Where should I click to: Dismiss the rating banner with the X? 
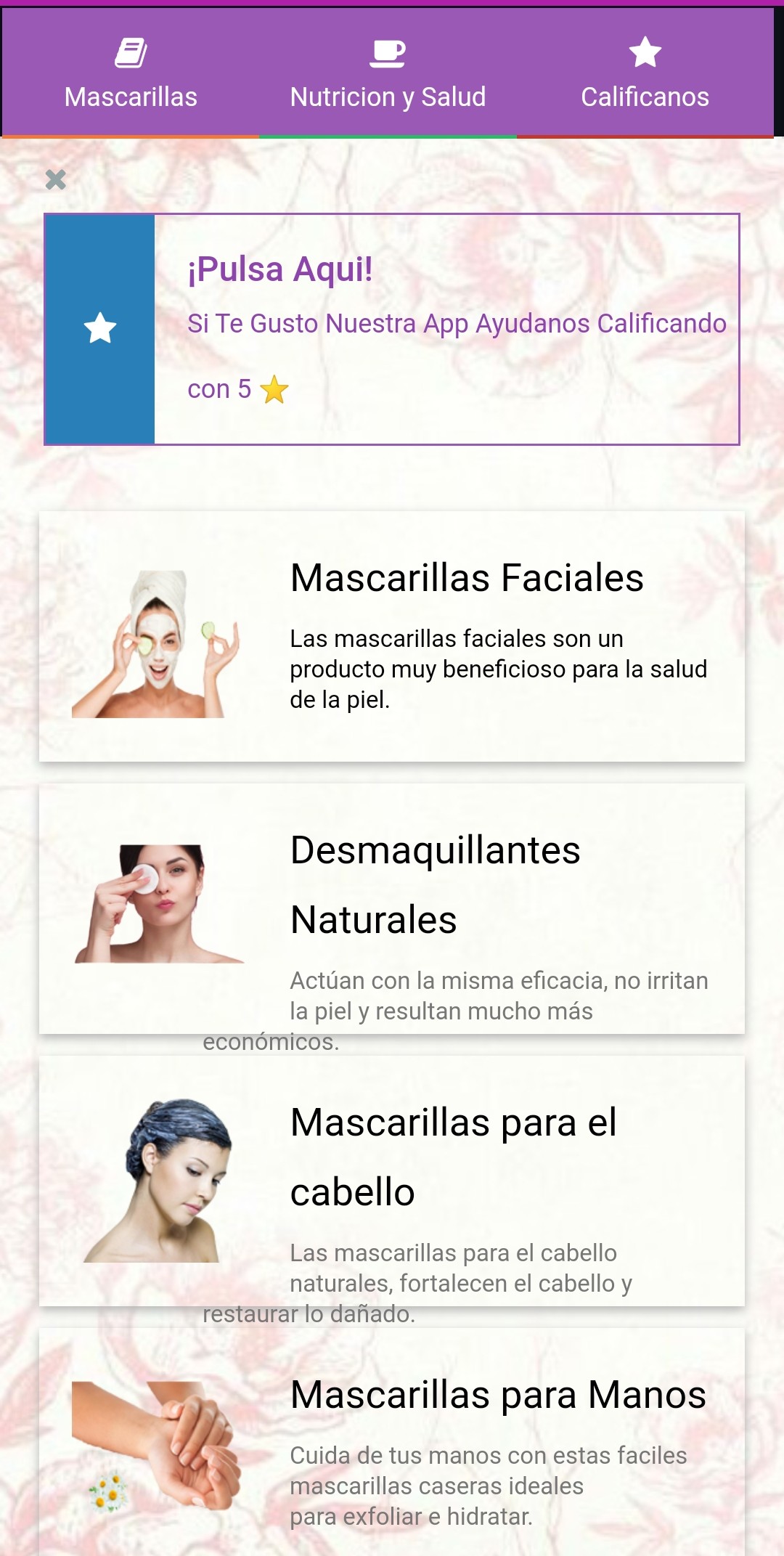pyautogui.click(x=56, y=179)
